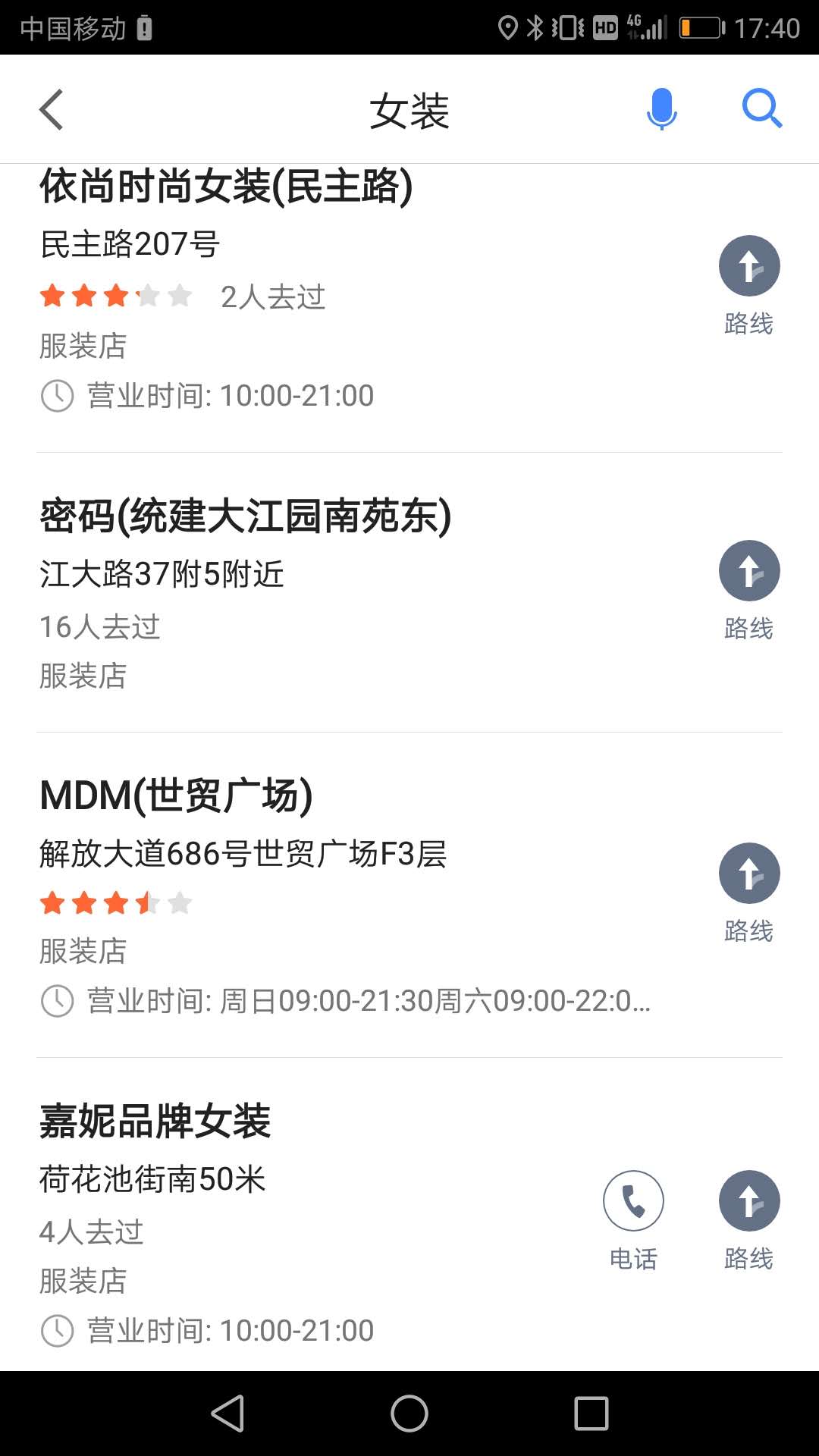Open the search magnifier icon
The image size is (819, 1456).
(x=761, y=109)
